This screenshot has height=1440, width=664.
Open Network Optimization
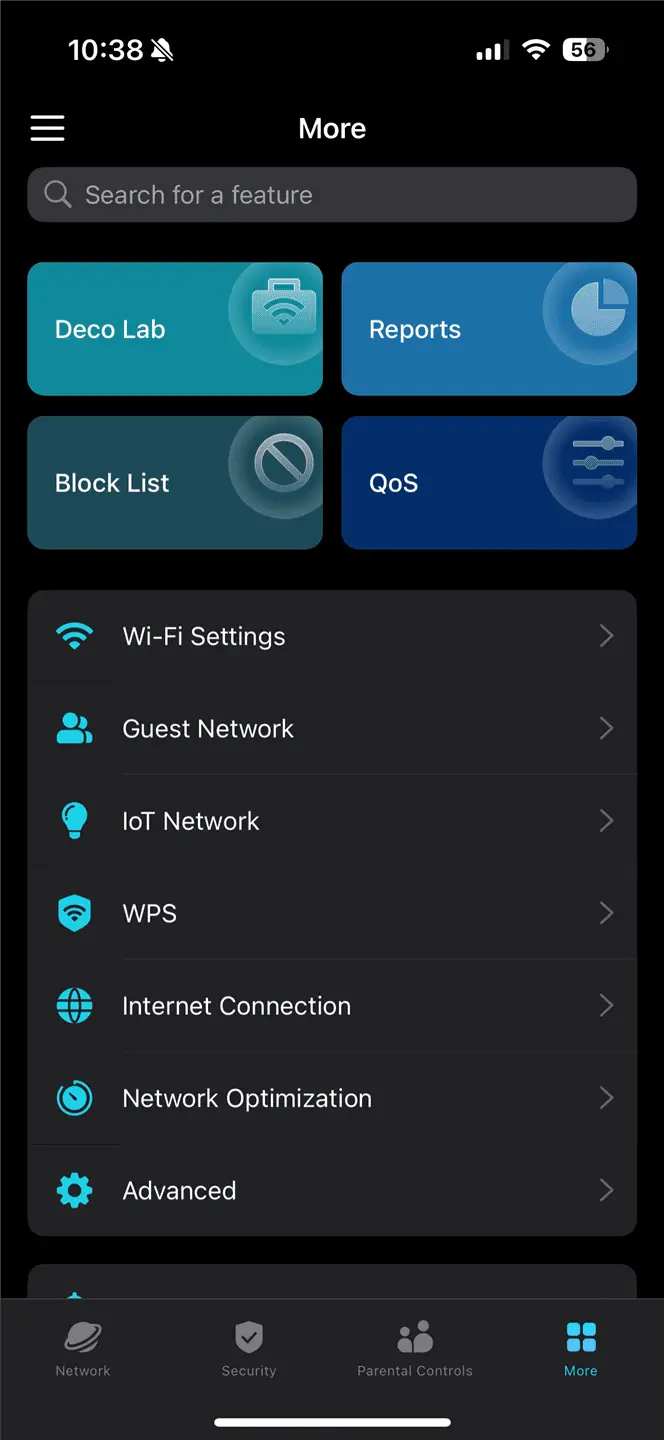[x=332, y=1098]
